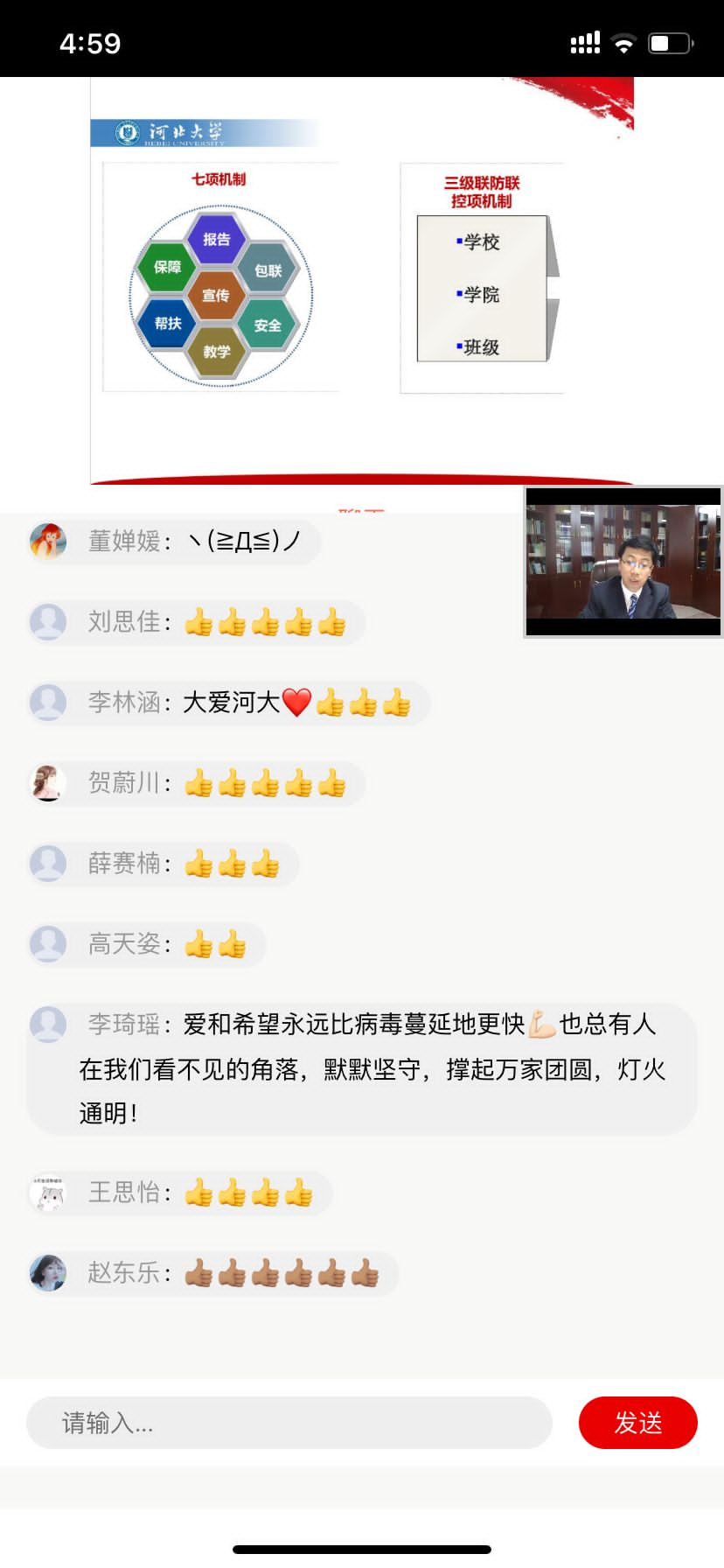Click 刘思佳's profile avatar
The width and height of the screenshot is (724, 1568).
(x=48, y=622)
